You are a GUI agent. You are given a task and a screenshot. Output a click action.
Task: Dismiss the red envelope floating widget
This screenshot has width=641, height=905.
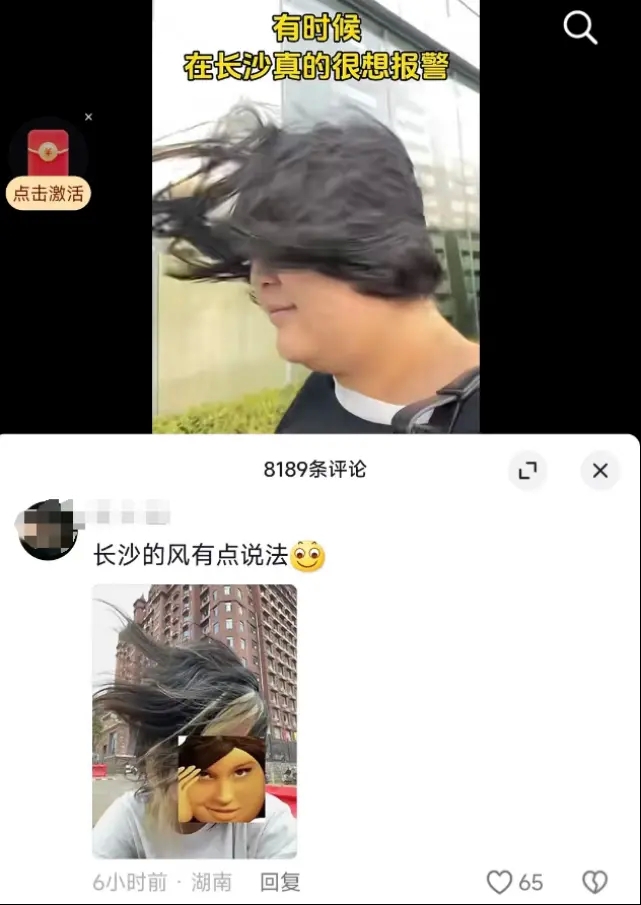[88, 117]
